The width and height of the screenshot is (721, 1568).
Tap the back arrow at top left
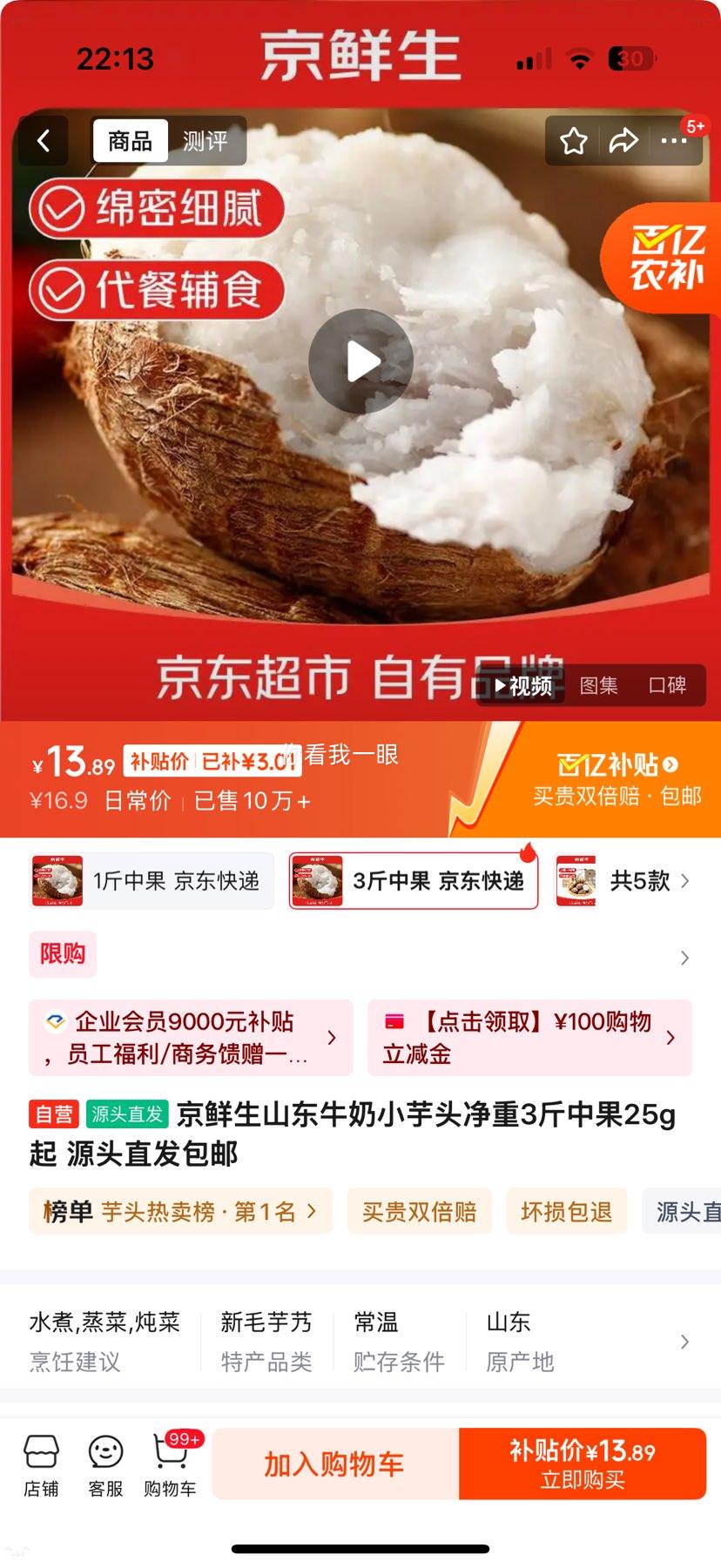tap(43, 140)
